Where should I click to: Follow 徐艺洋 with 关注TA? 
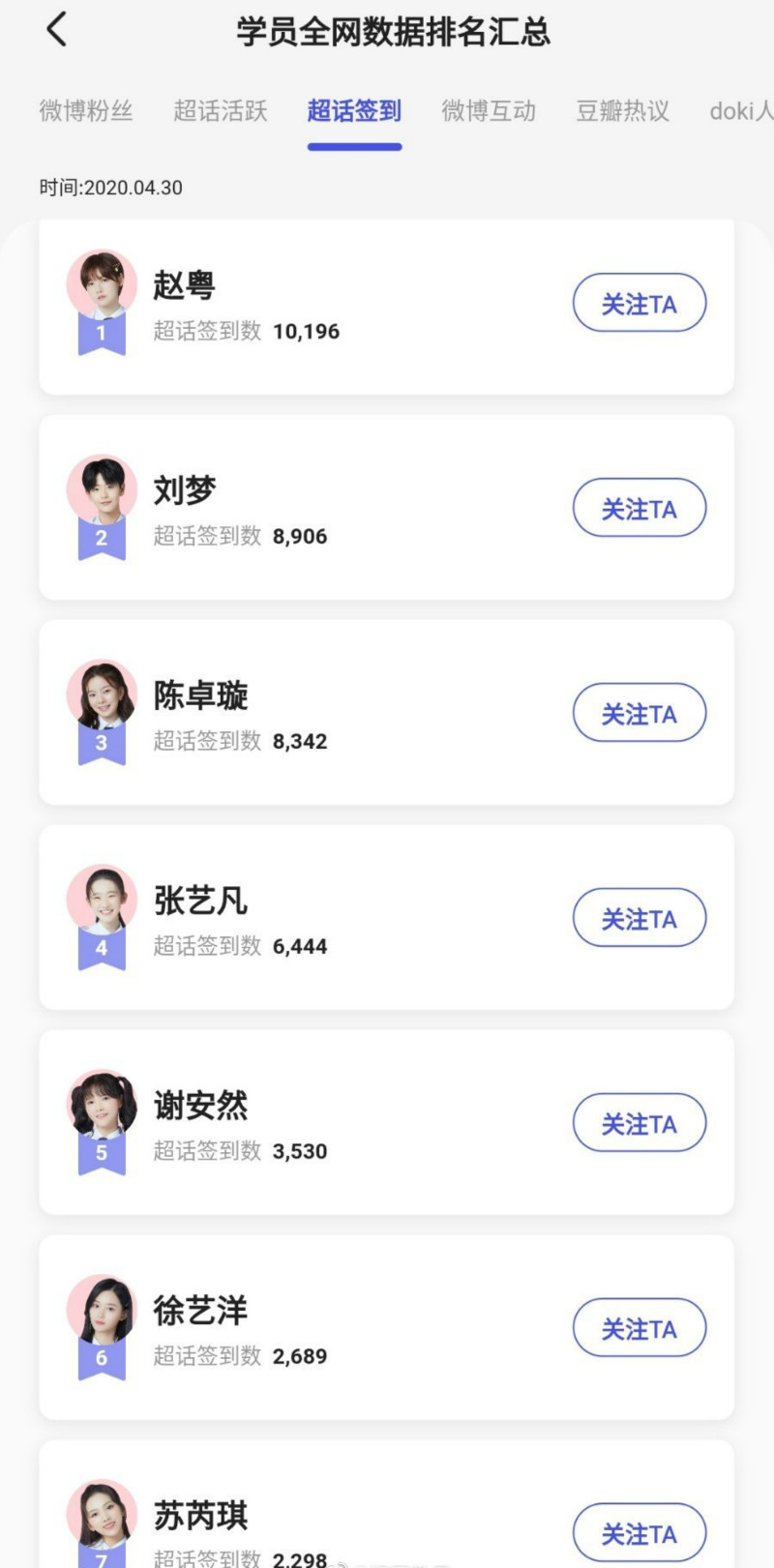(x=639, y=1329)
